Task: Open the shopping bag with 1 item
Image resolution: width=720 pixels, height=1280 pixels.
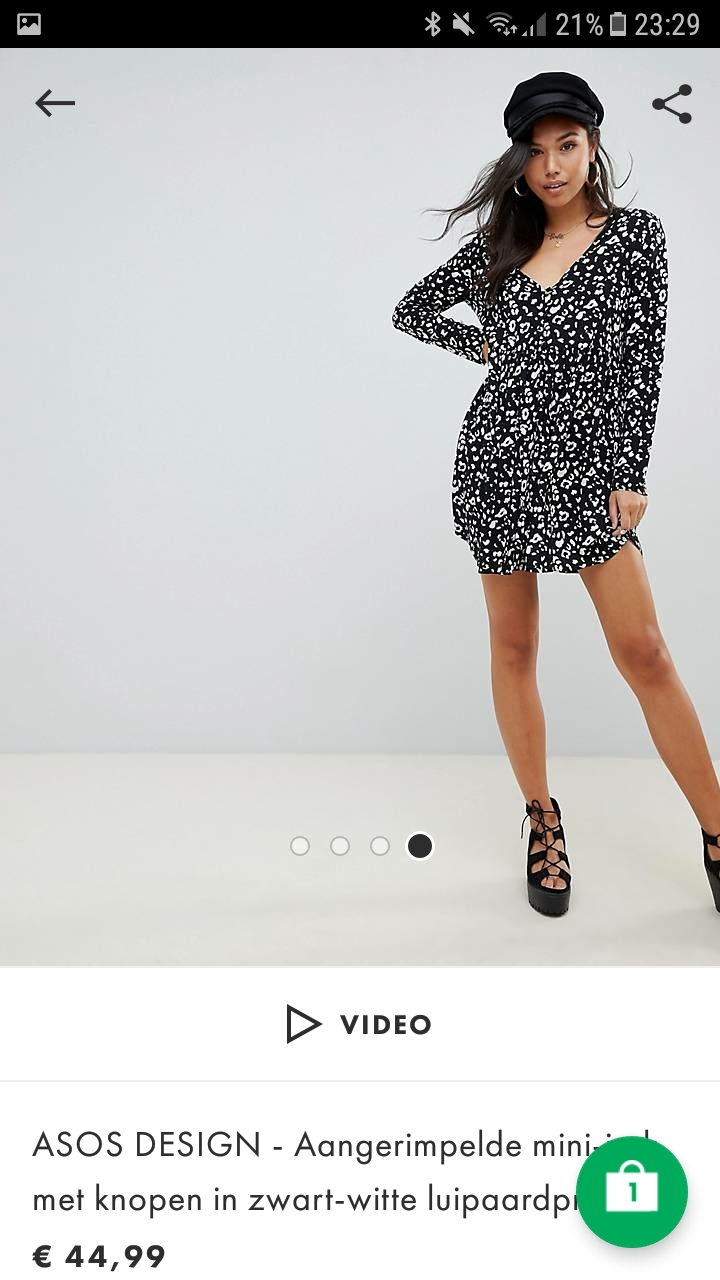Action: [x=632, y=1191]
